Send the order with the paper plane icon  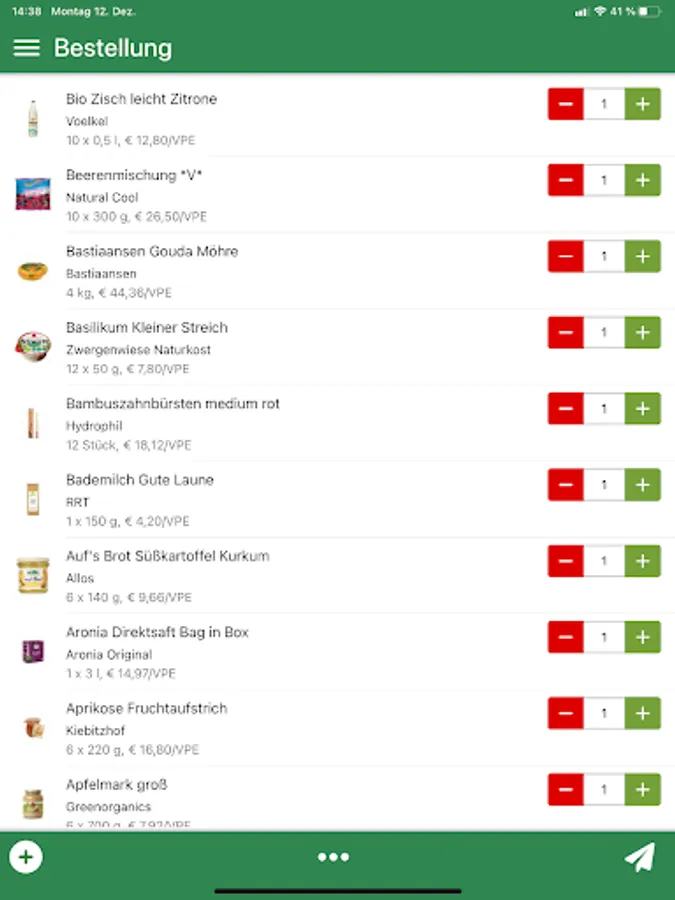click(x=640, y=857)
